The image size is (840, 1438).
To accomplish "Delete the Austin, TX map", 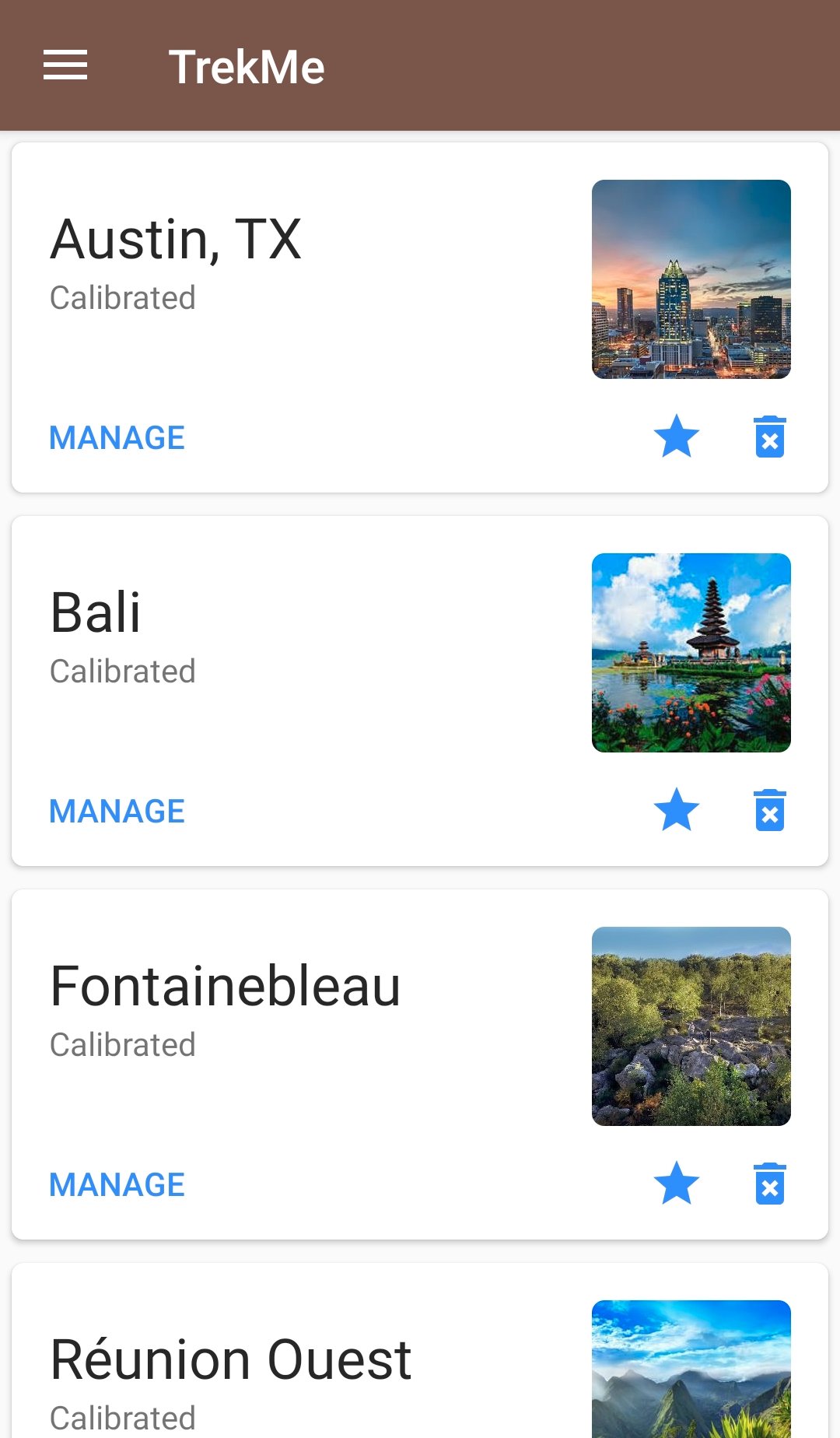I will [769, 437].
